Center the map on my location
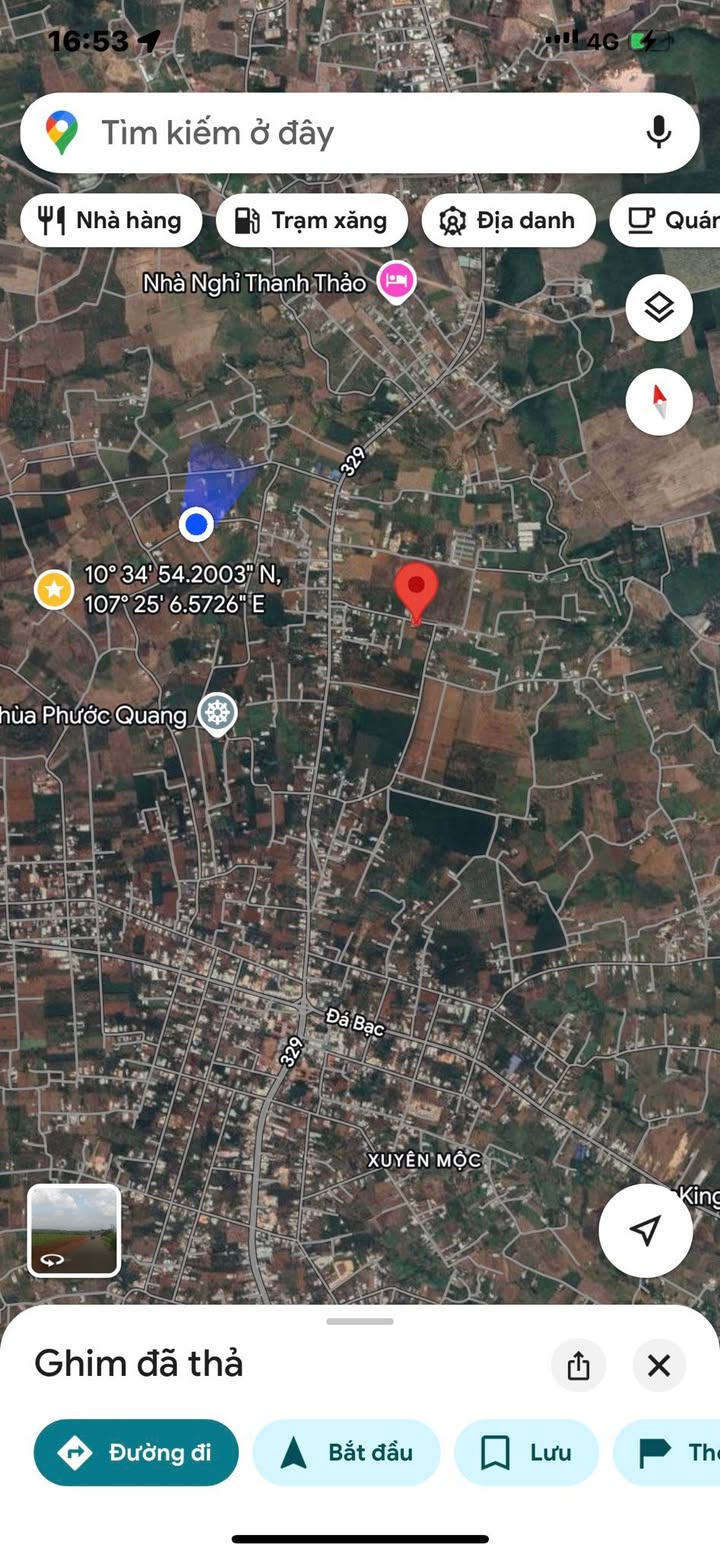 645,1231
